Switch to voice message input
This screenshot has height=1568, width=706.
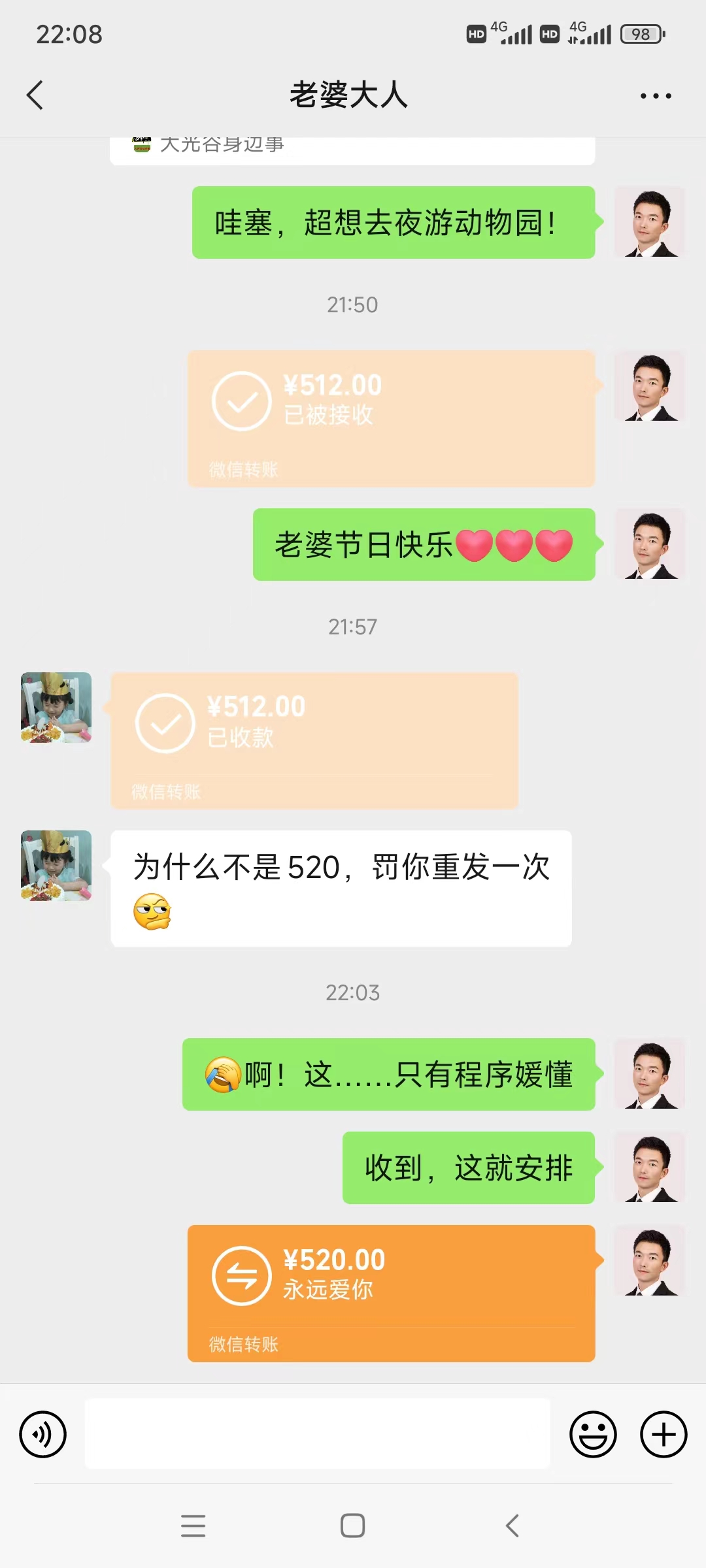click(x=43, y=1435)
